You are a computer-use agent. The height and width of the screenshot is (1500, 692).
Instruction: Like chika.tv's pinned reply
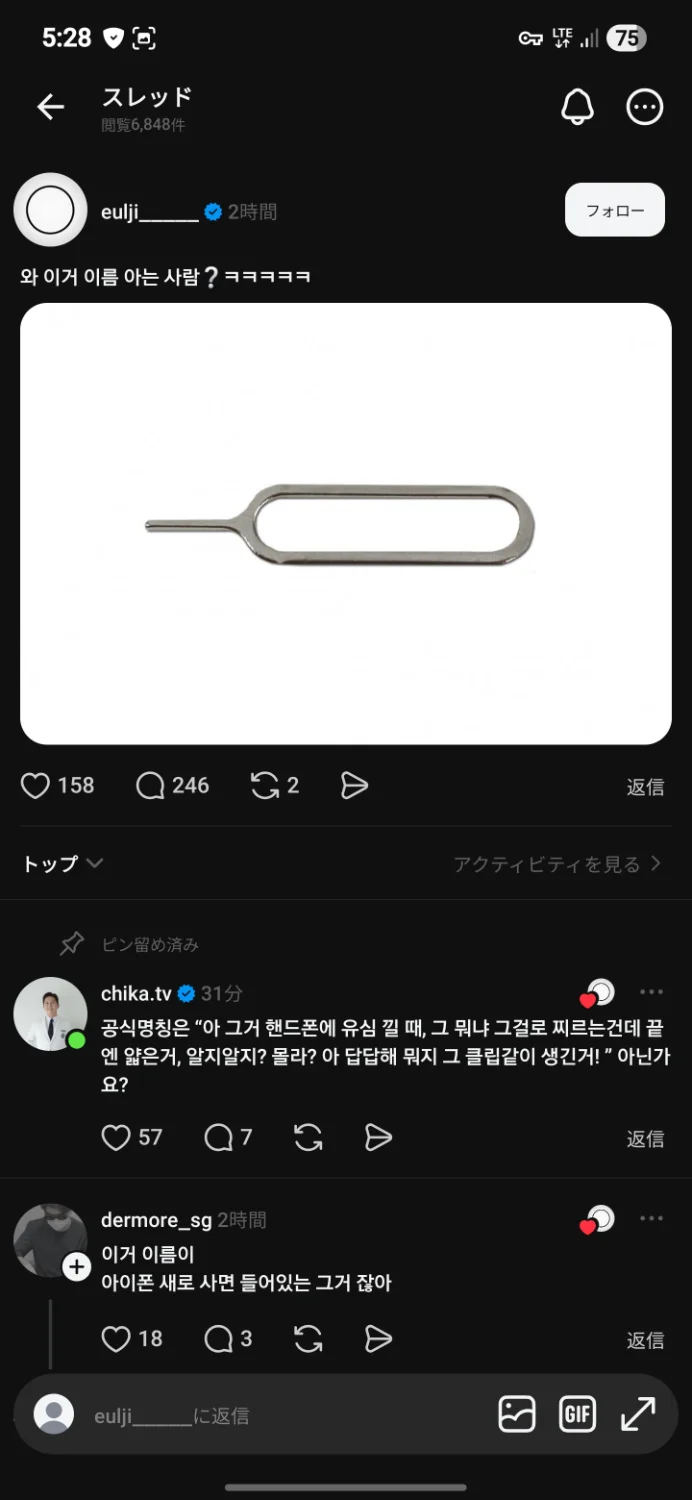tap(117, 1138)
